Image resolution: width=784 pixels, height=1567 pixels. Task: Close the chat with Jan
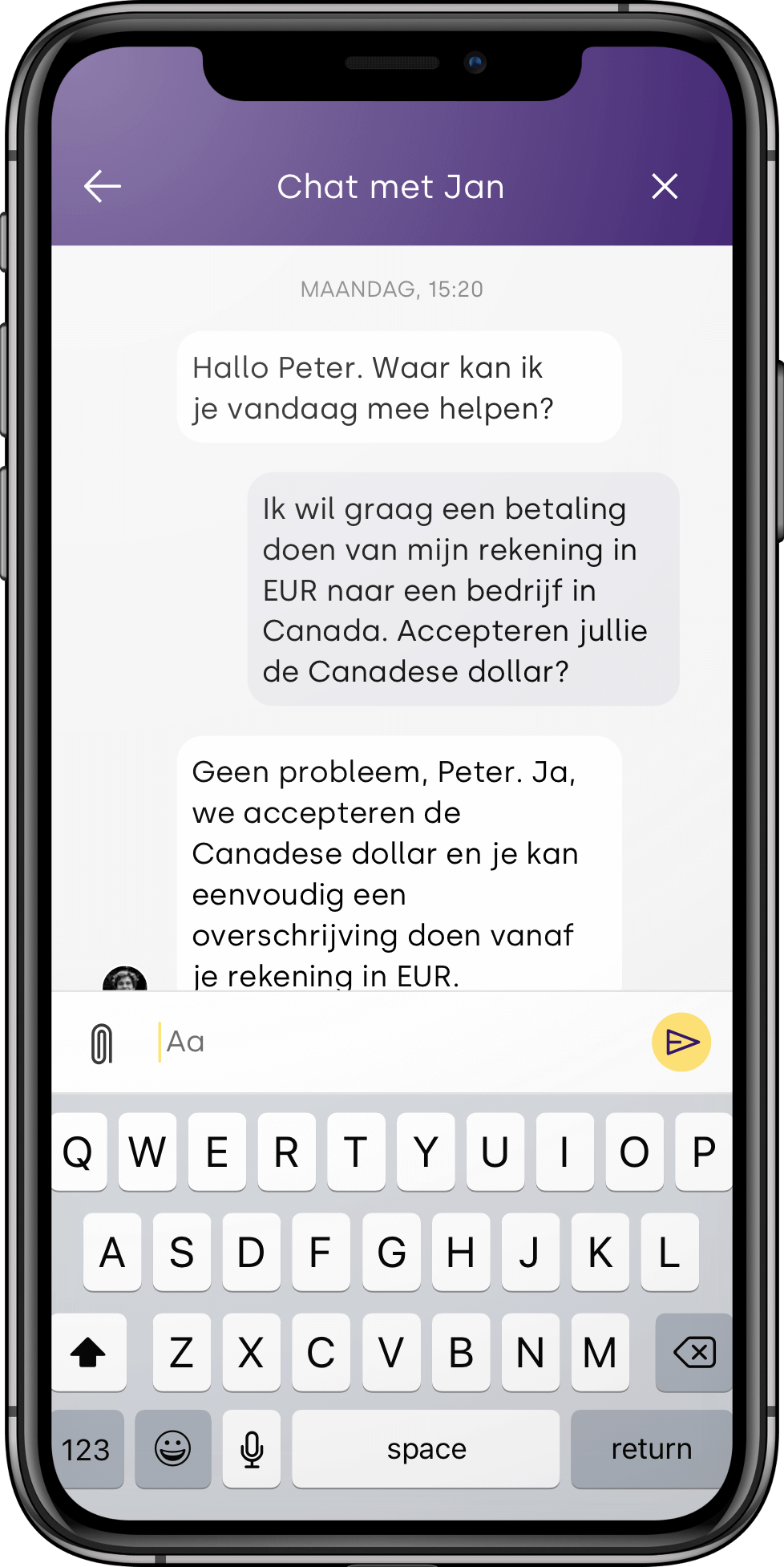pos(665,187)
